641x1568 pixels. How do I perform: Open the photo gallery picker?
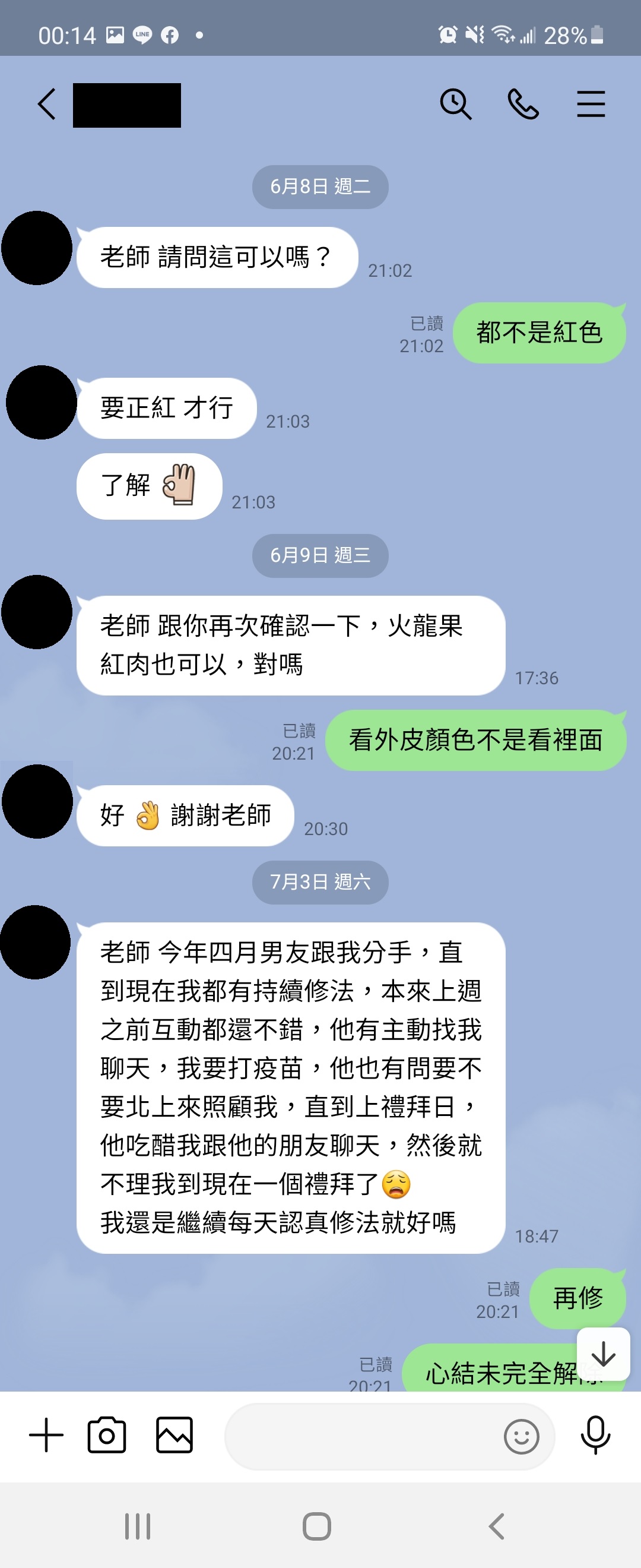point(174,1436)
